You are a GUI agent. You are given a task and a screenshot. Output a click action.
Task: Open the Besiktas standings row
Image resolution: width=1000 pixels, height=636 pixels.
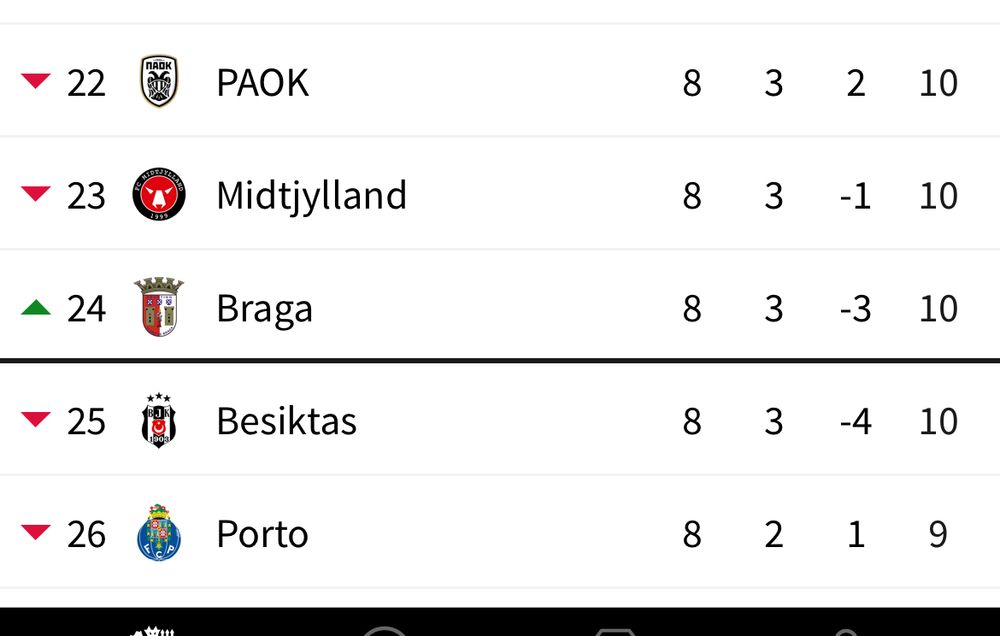pos(286,421)
